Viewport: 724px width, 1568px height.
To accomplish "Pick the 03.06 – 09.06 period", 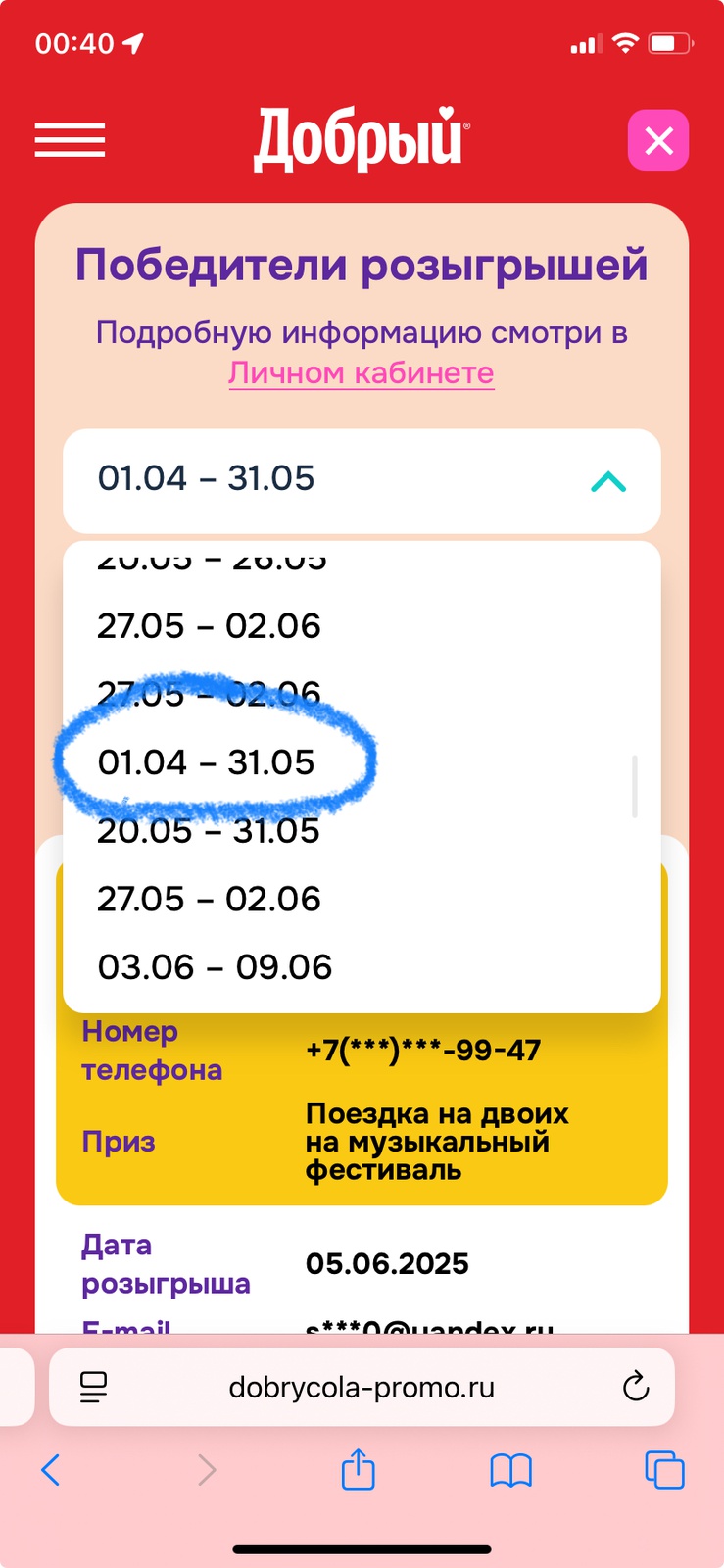I will [216, 967].
